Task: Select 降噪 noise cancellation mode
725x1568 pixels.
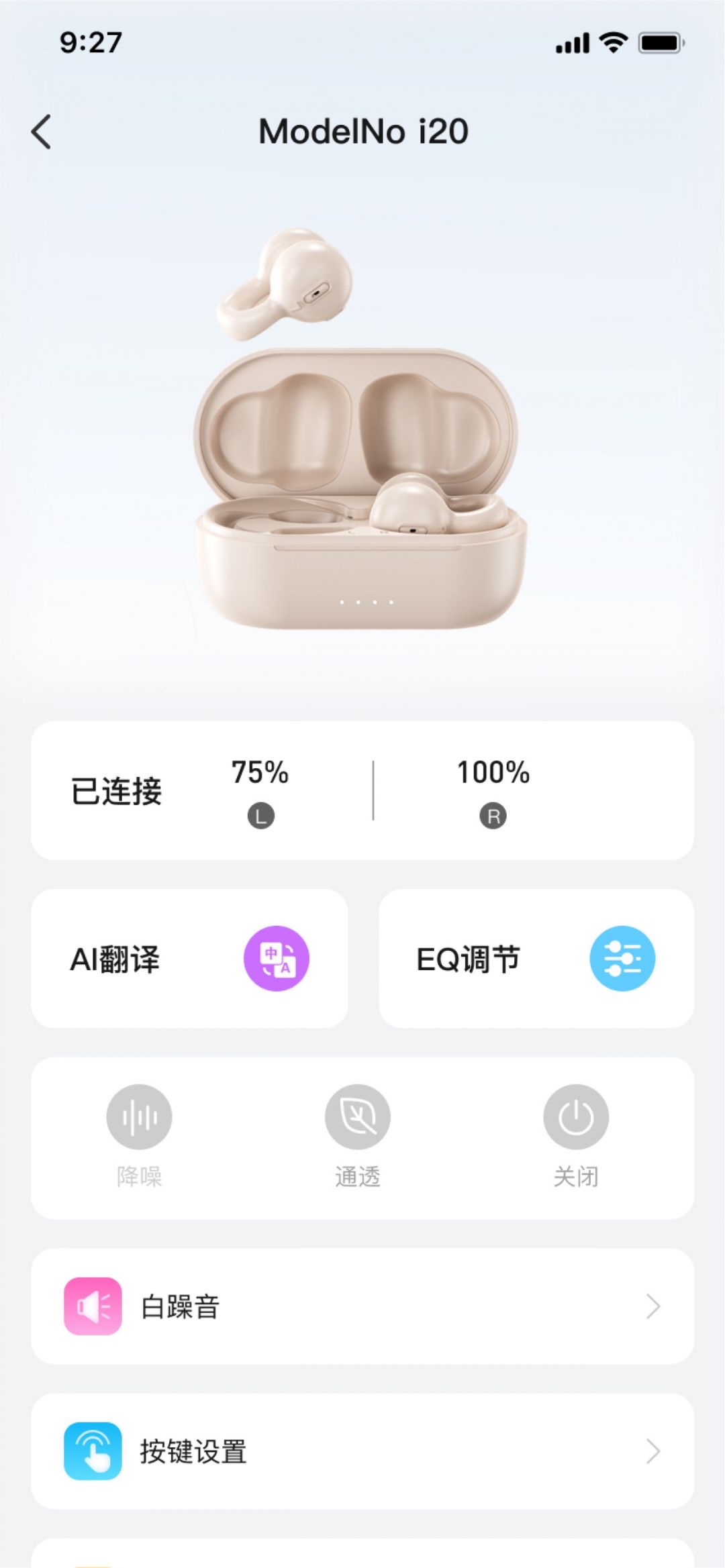Action: [139, 1117]
